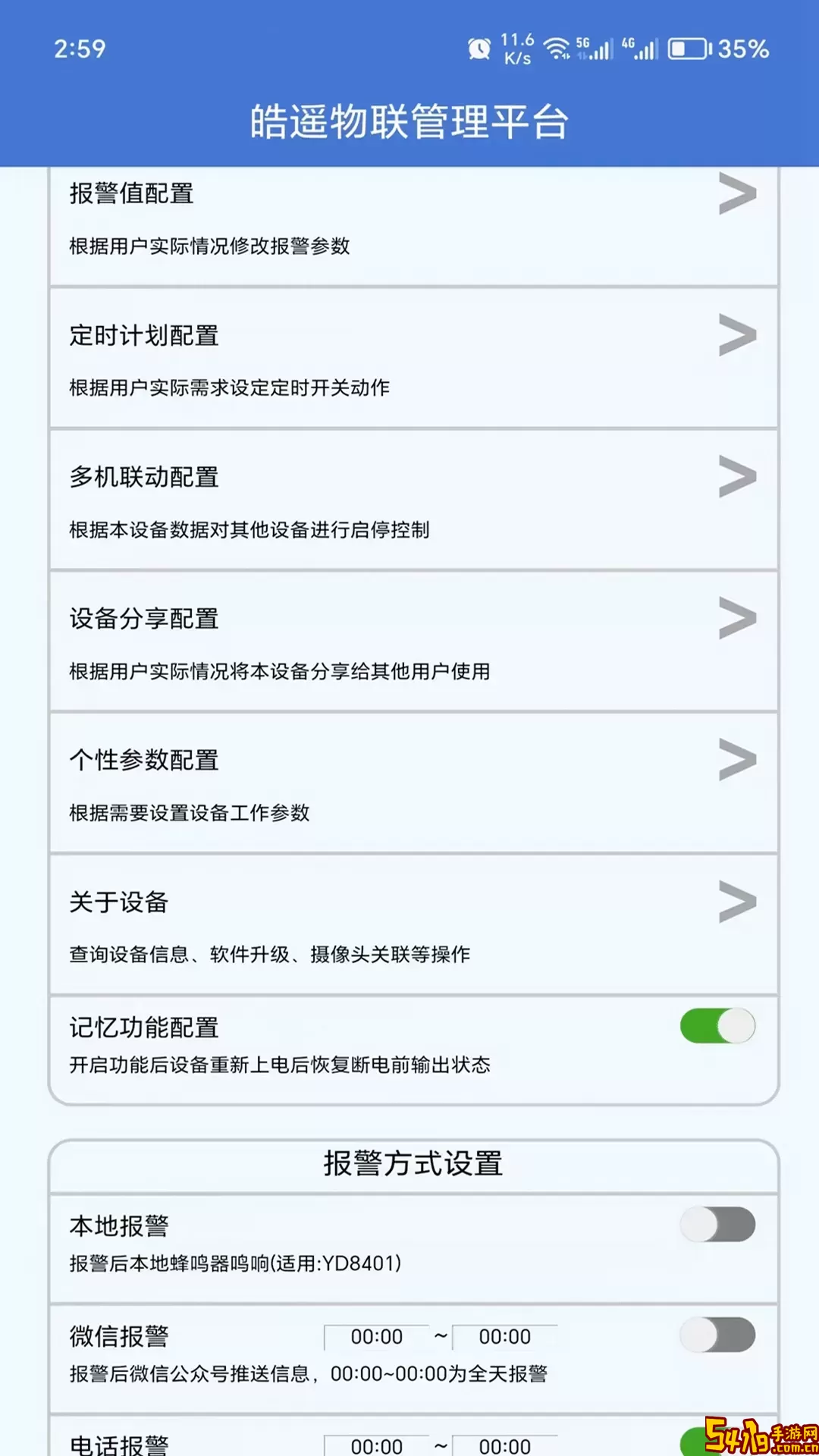The height and width of the screenshot is (1456, 819).
Task: Open 报警值配置 settings row
Action: [x=413, y=220]
